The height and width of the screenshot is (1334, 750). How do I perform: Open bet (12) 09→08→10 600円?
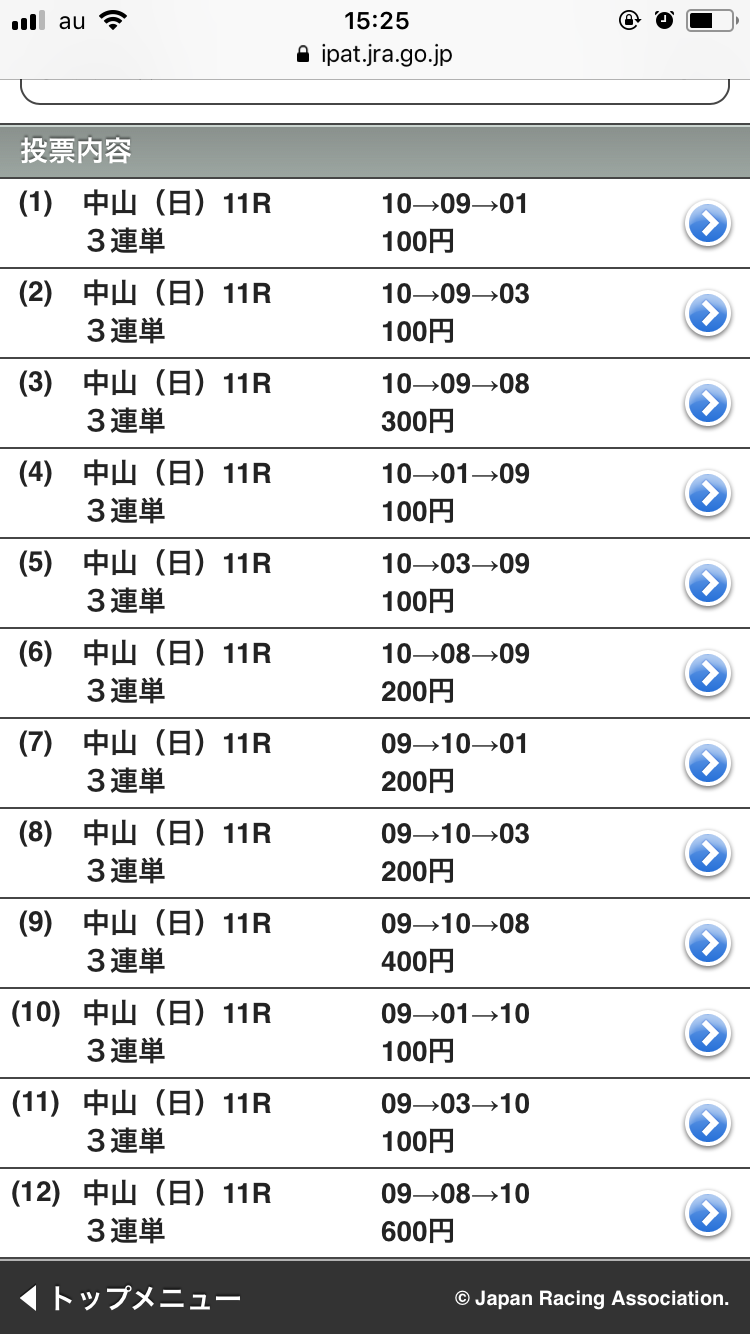click(375, 1213)
